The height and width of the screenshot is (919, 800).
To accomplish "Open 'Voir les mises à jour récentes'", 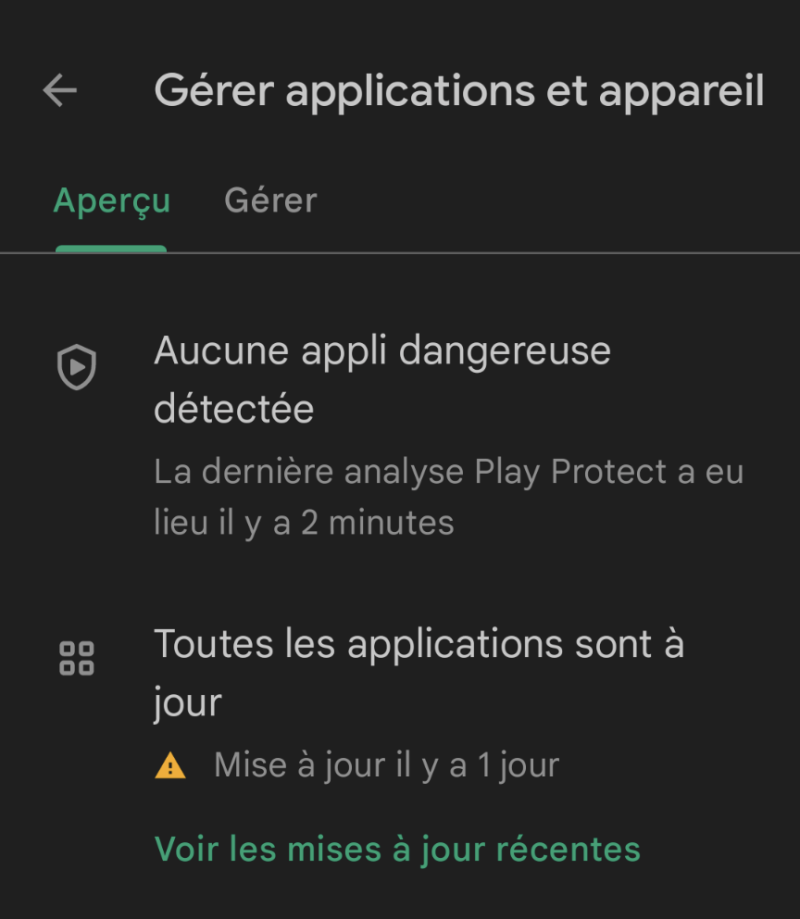I will coord(396,848).
